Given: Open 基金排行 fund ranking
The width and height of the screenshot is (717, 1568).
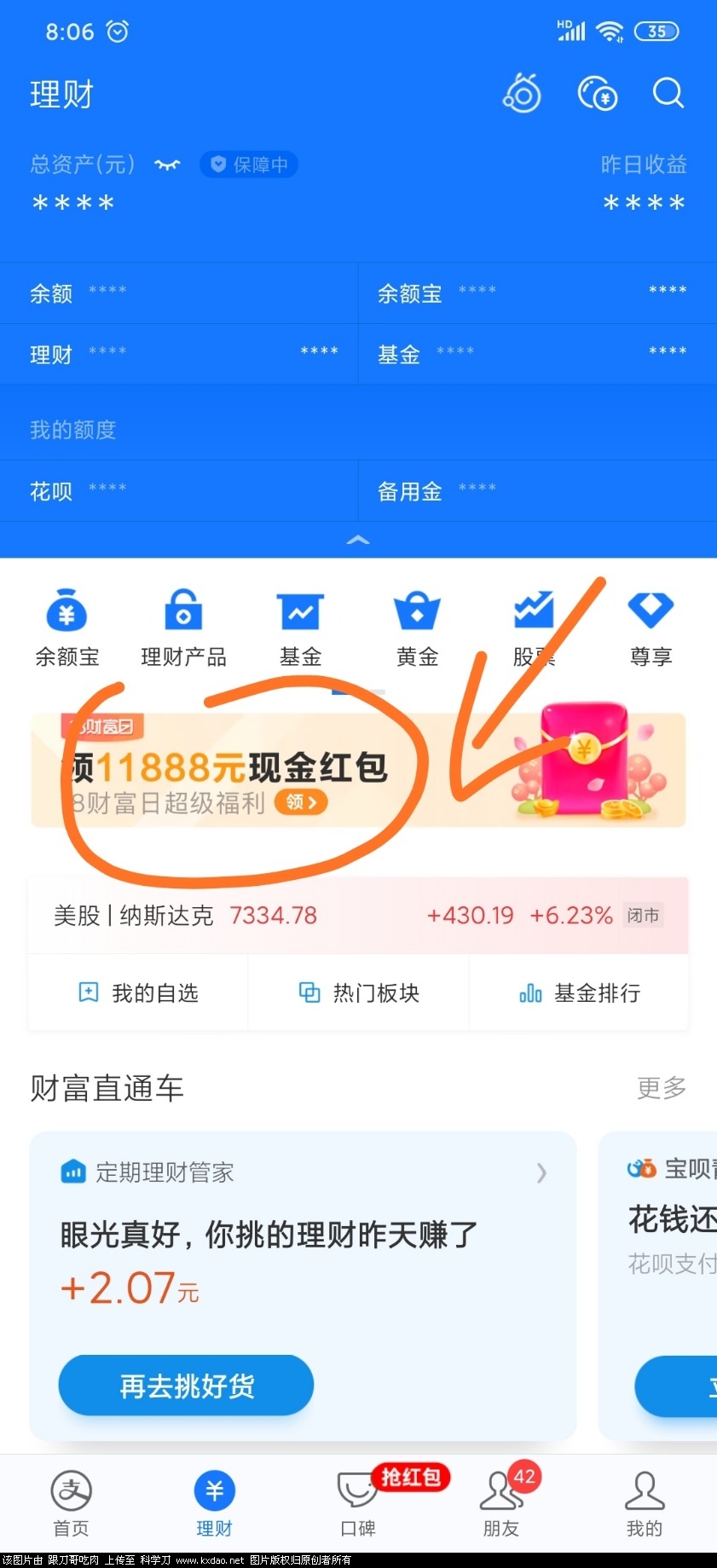Looking at the screenshot, I should click(x=580, y=992).
